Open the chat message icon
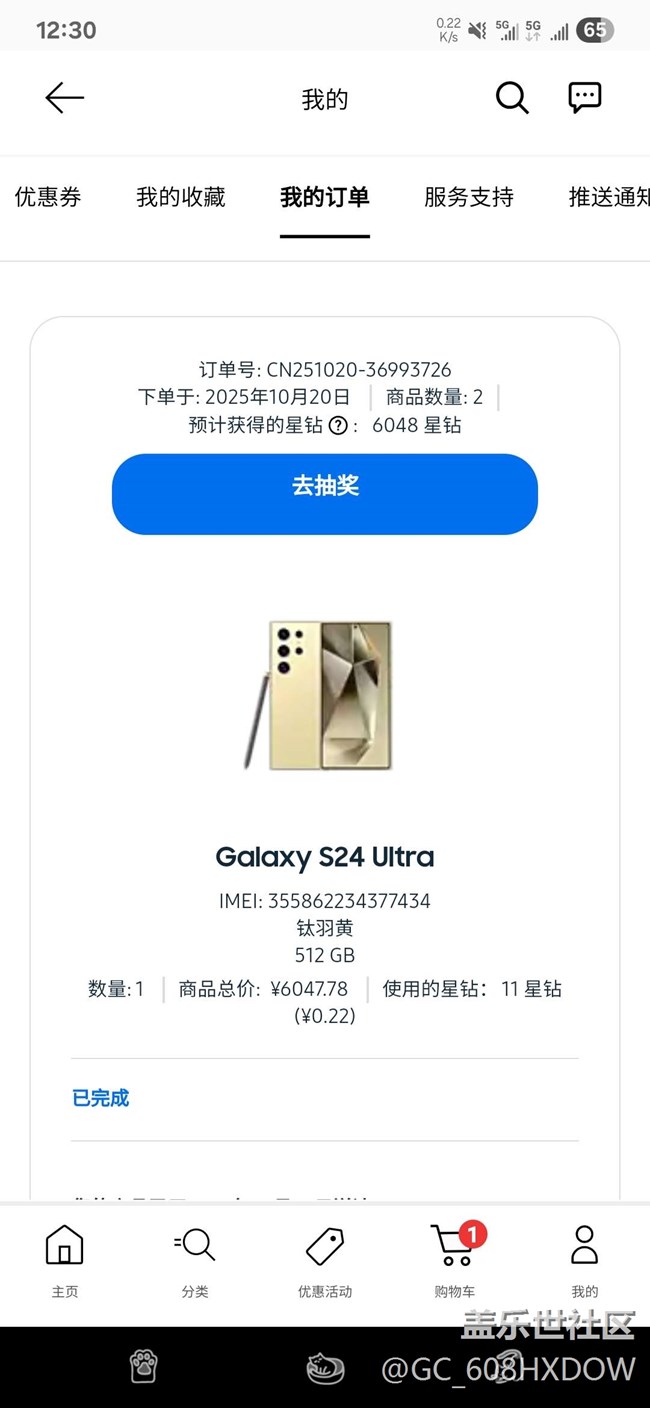Image resolution: width=650 pixels, height=1408 pixels. pyautogui.click(x=585, y=98)
